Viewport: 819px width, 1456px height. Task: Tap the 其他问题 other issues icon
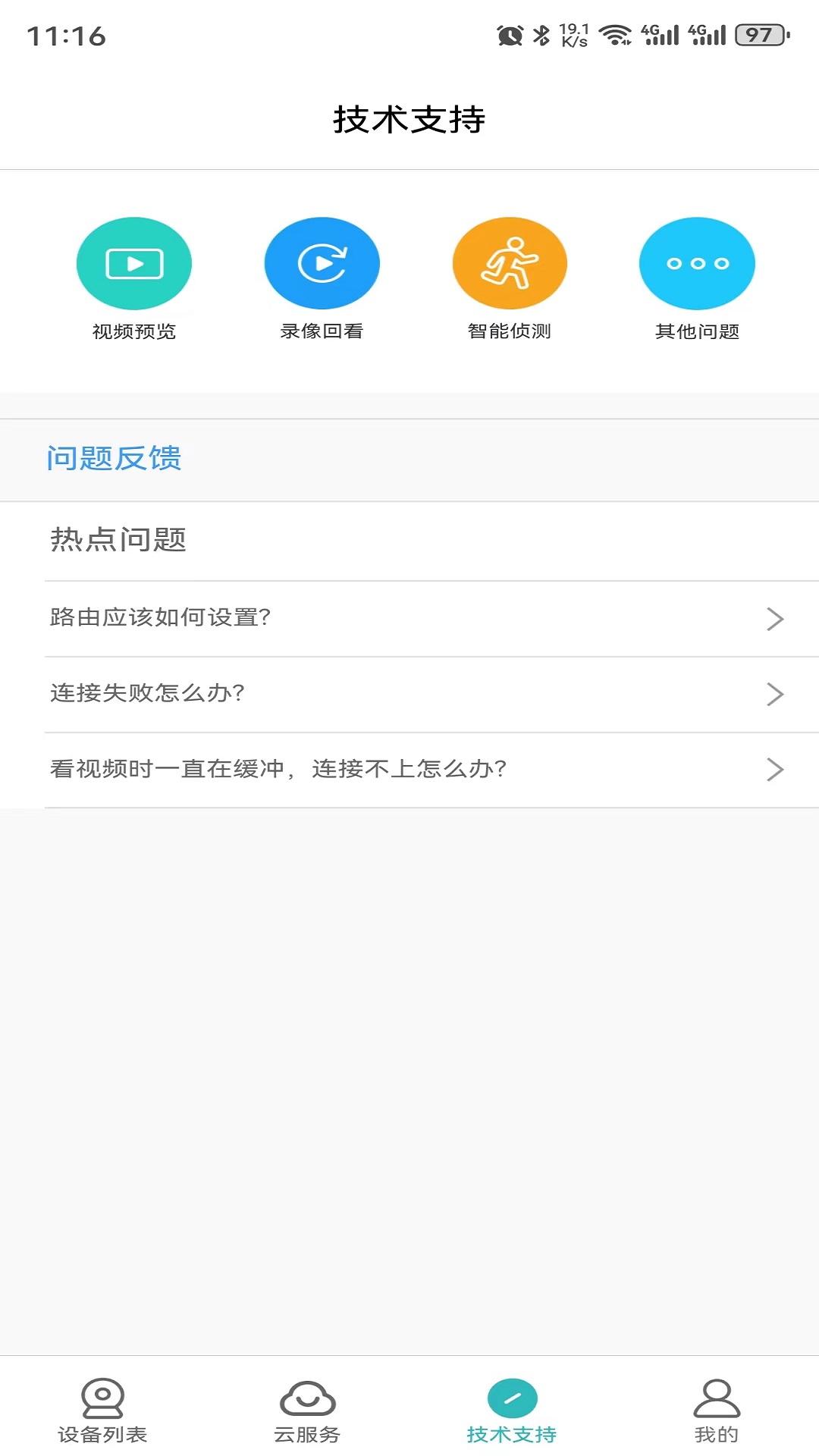click(697, 262)
